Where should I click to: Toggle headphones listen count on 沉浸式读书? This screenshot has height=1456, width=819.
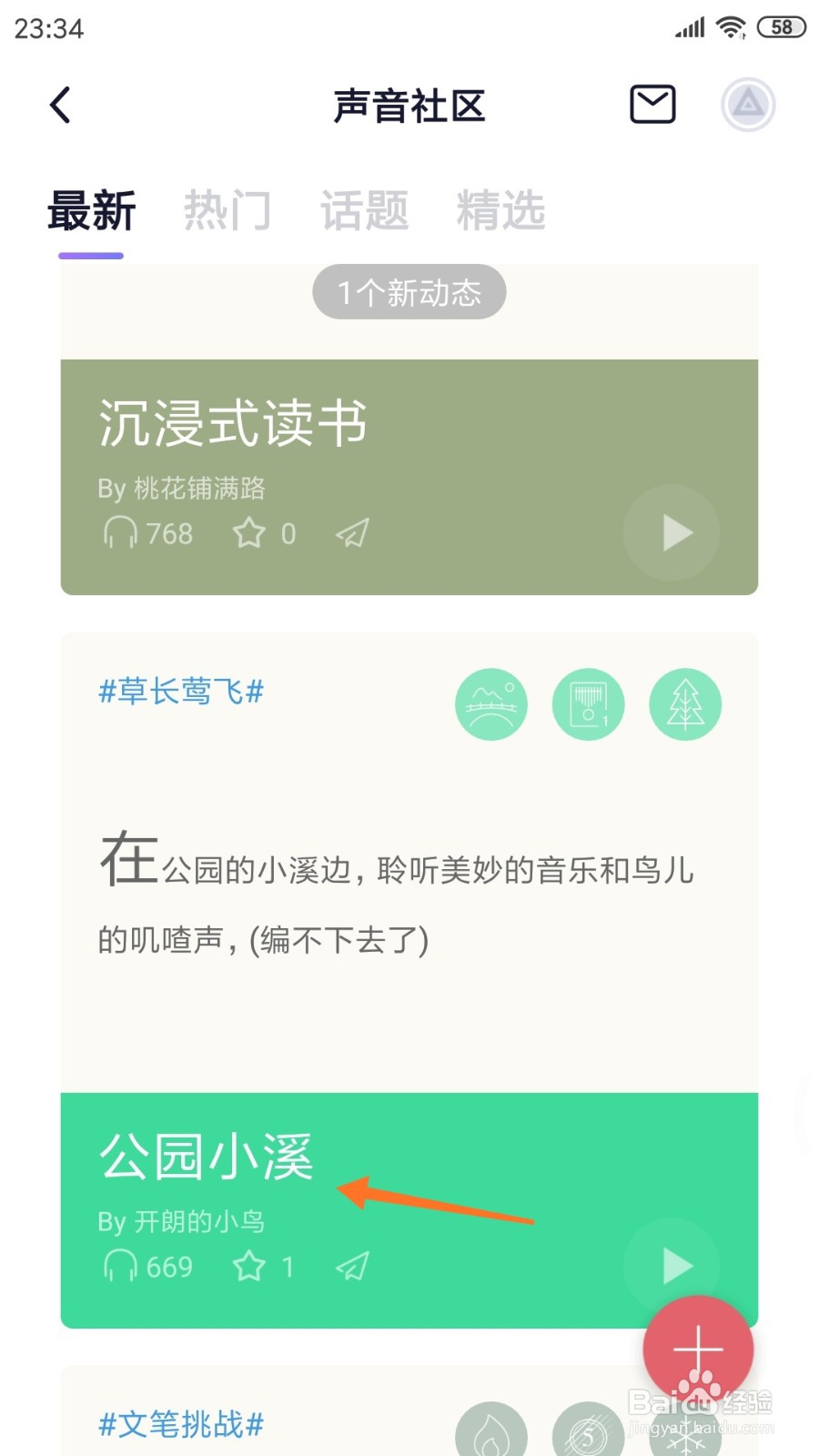pyautogui.click(x=121, y=534)
